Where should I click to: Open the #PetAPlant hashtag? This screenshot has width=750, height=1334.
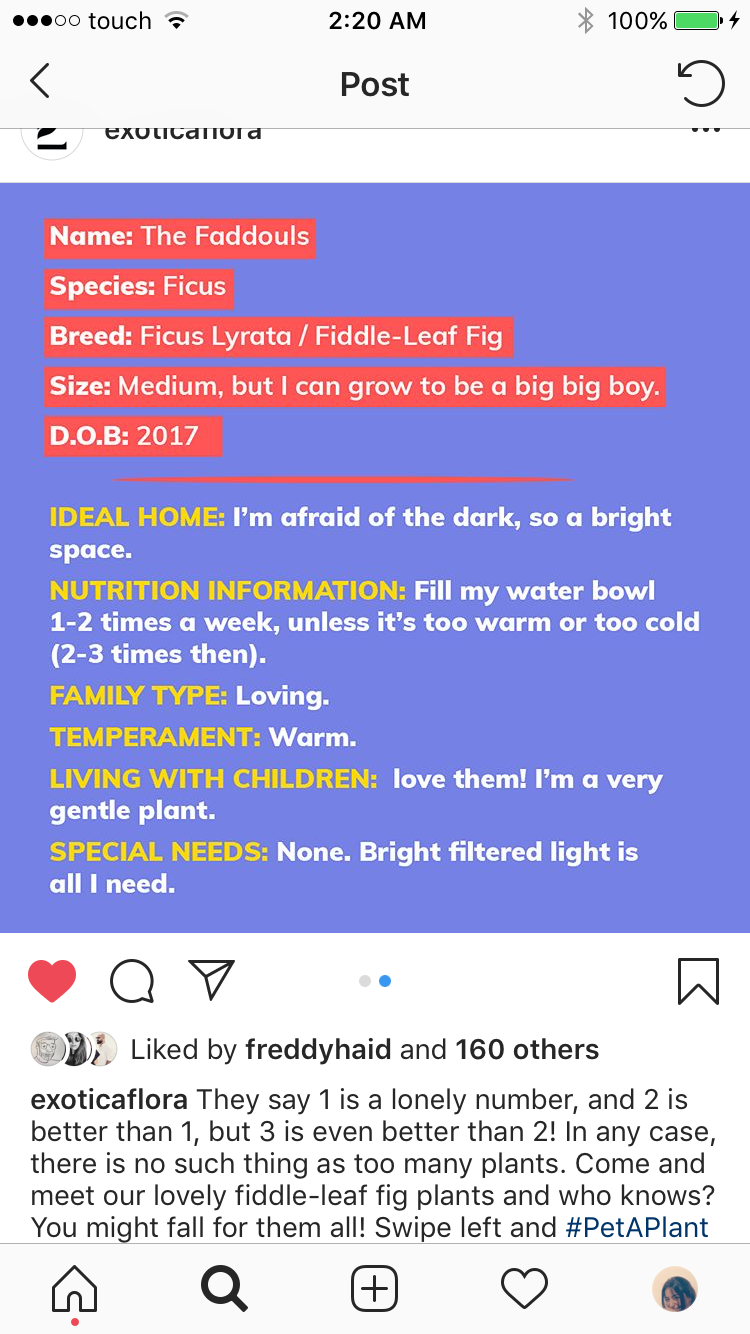pyautogui.click(x=637, y=1227)
